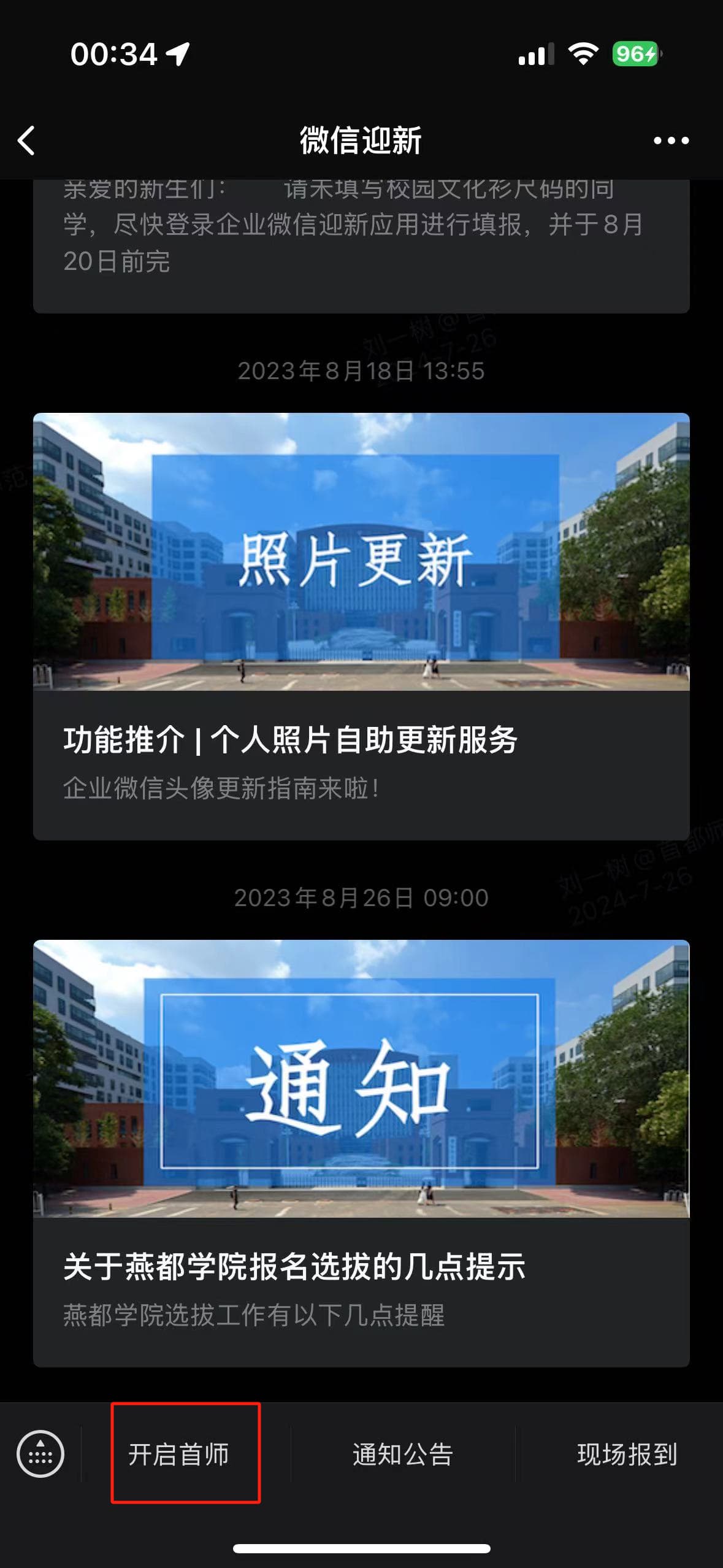Select the 通知公告 menu

coord(403,1454)
